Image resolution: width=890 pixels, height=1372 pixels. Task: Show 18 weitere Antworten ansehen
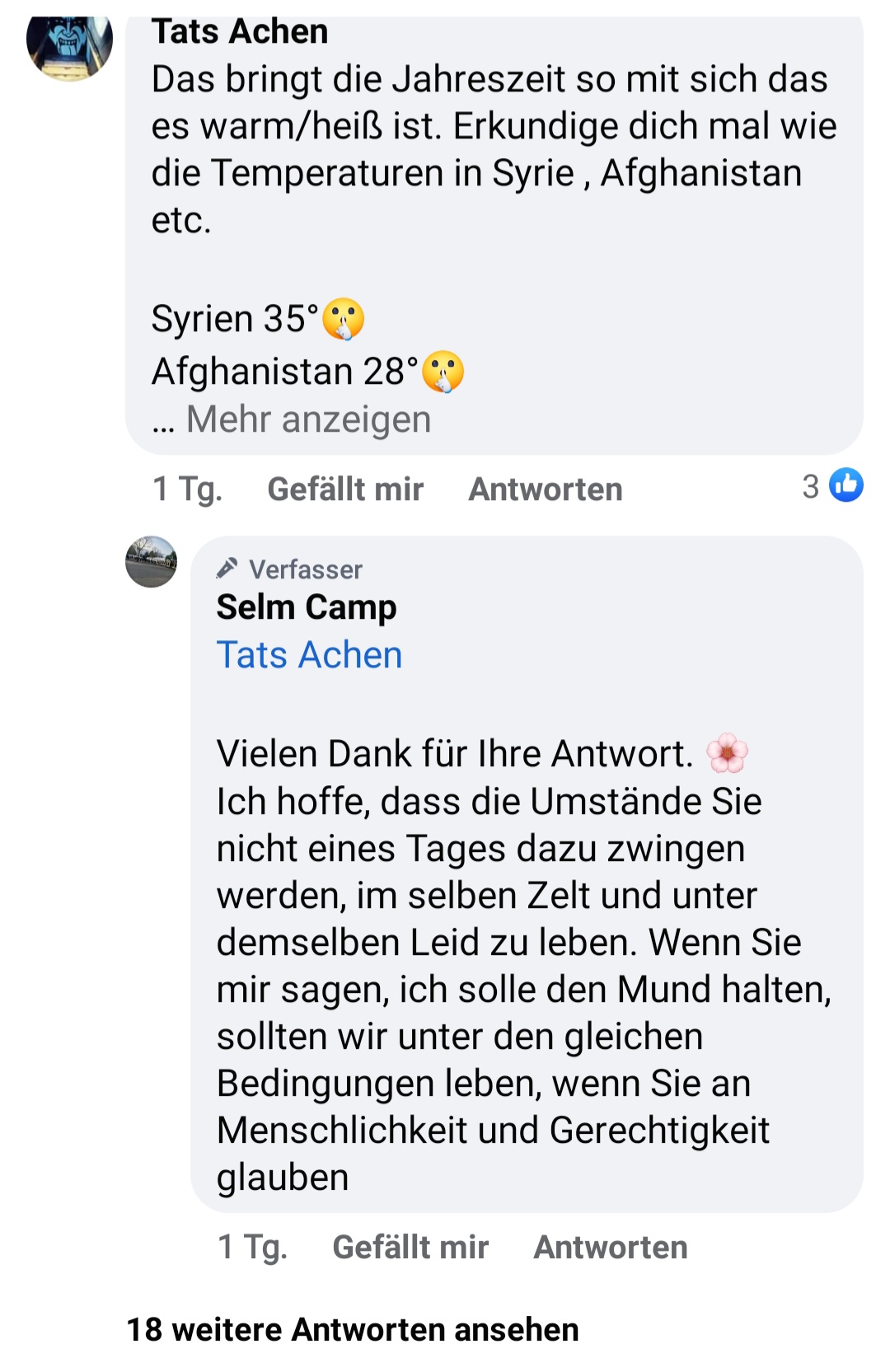click(353, 1330)
